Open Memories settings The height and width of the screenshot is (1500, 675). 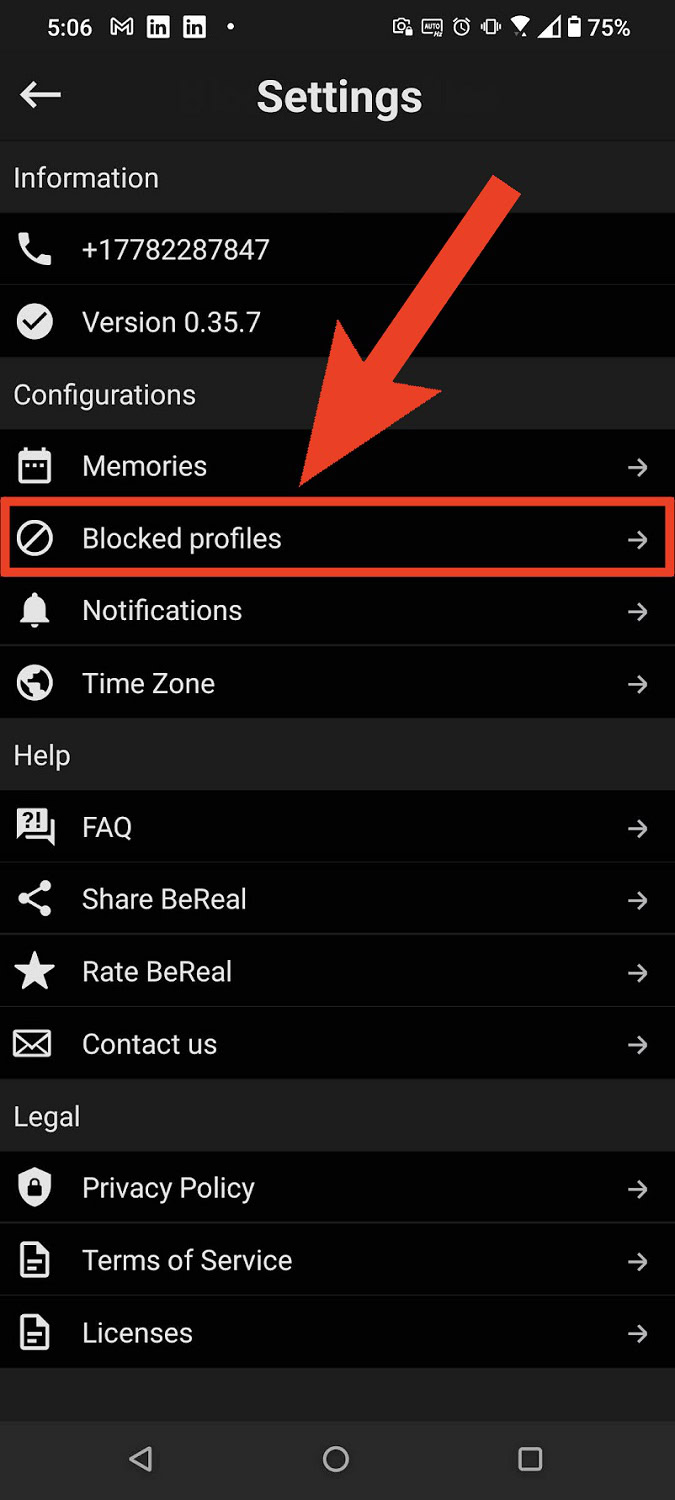click(337, 466)
